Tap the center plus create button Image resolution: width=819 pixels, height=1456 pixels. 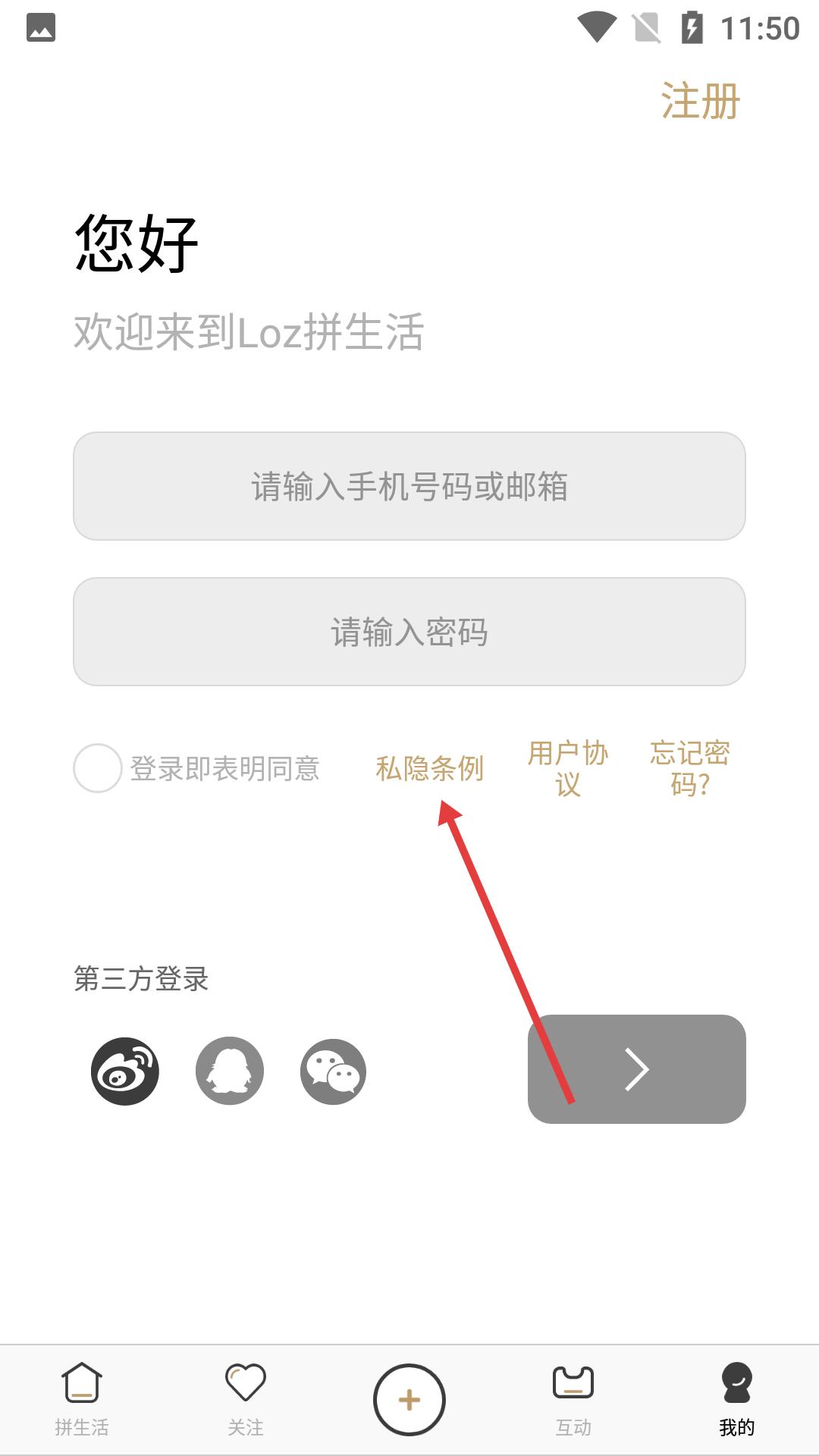(x=409, y=1400)
